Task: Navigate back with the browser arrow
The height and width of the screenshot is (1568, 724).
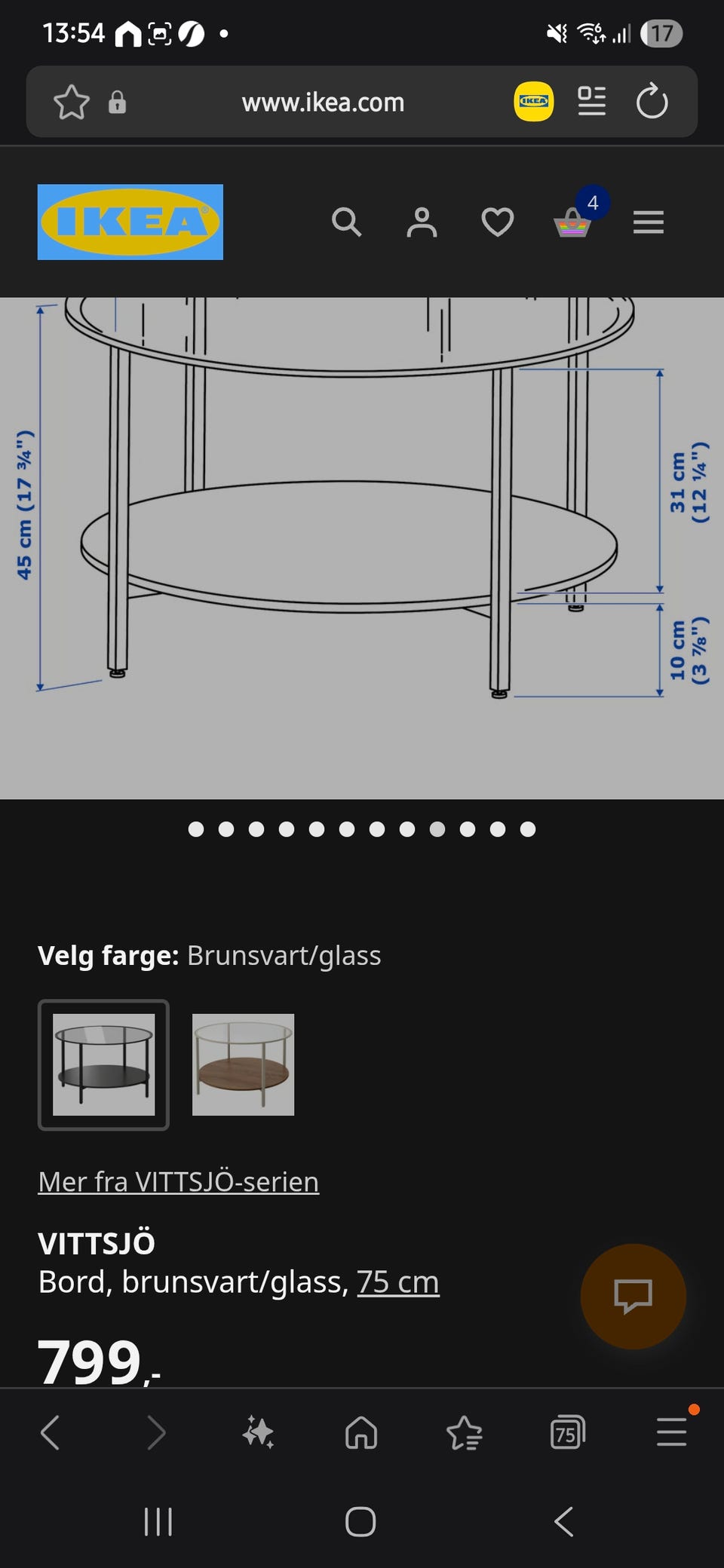Action: tap(51, 1432)
